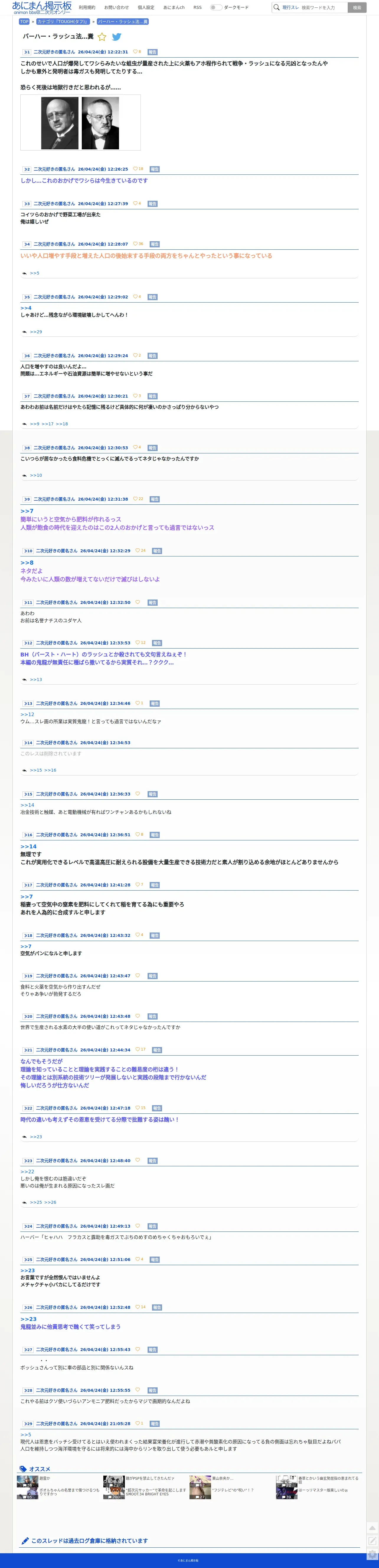Open 利用規約 link in header
The image size is (379, 1568).
[87, 7]
